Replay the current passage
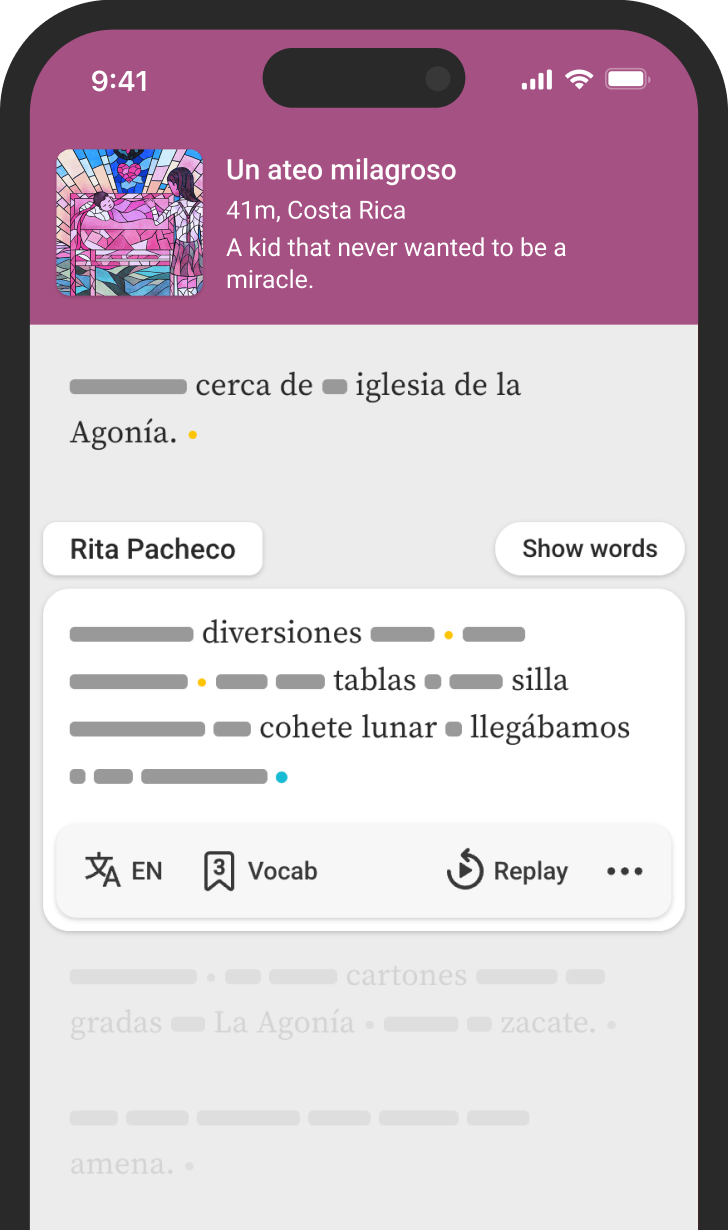This screenshot has width=728, height=1230. (x=507, y=871)
